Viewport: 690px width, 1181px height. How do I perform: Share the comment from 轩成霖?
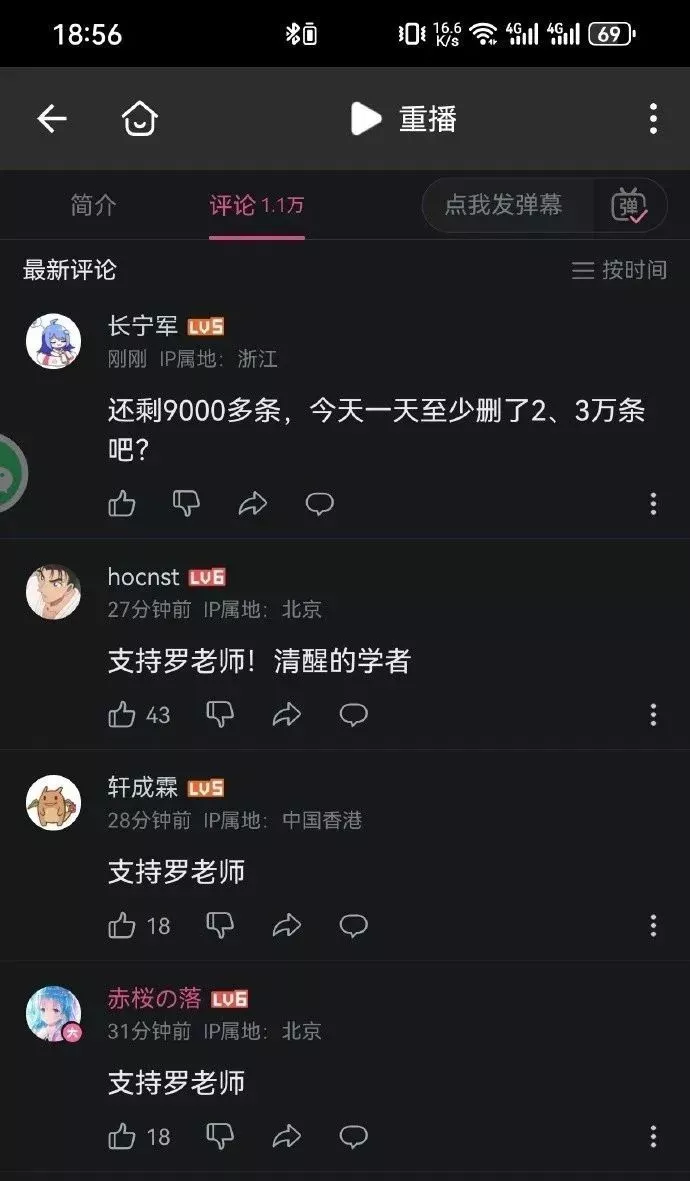click(287, 925)
